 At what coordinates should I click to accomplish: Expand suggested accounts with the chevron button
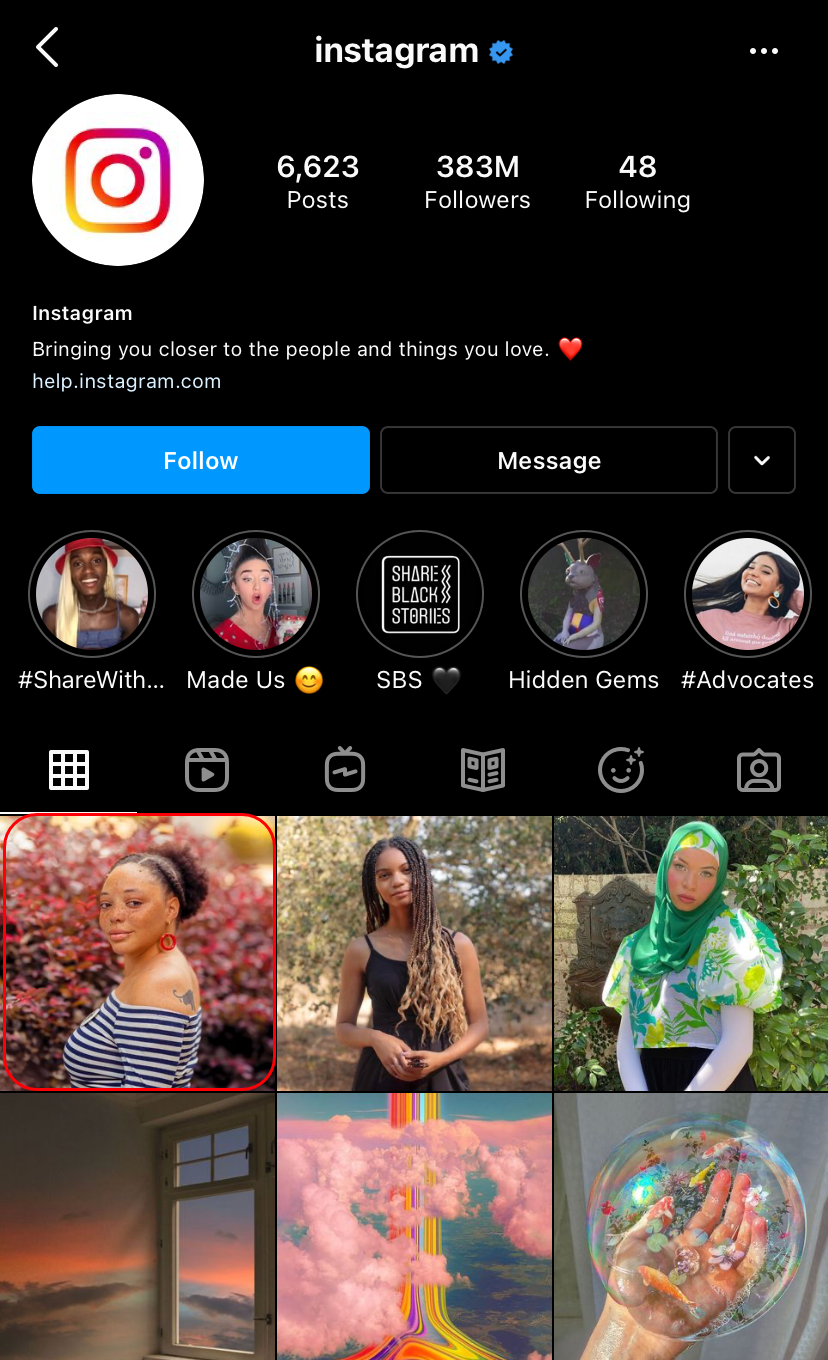point(762,460)
